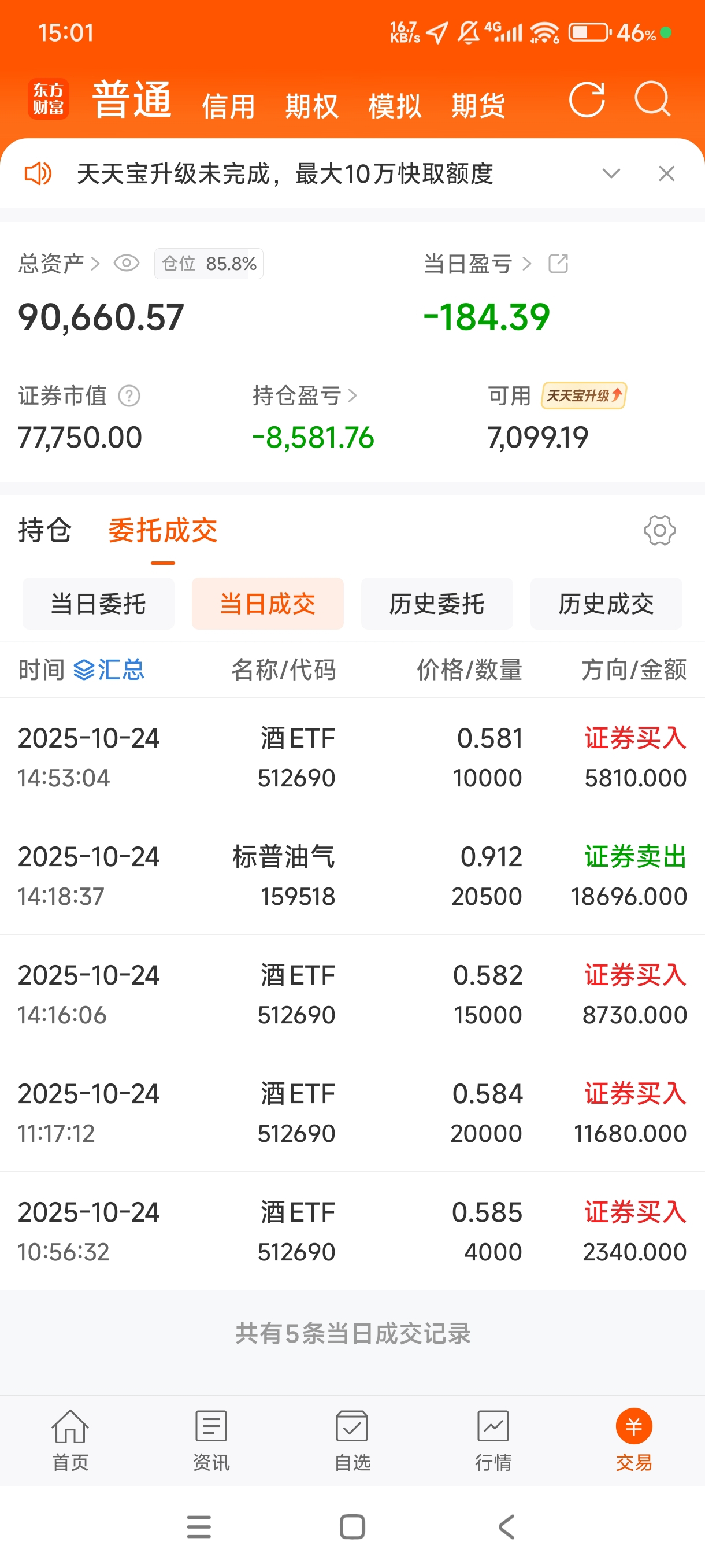705x1568 pixels.
Task: Open the 标普油气 sell trade record
Action: (x=352, y=876)
